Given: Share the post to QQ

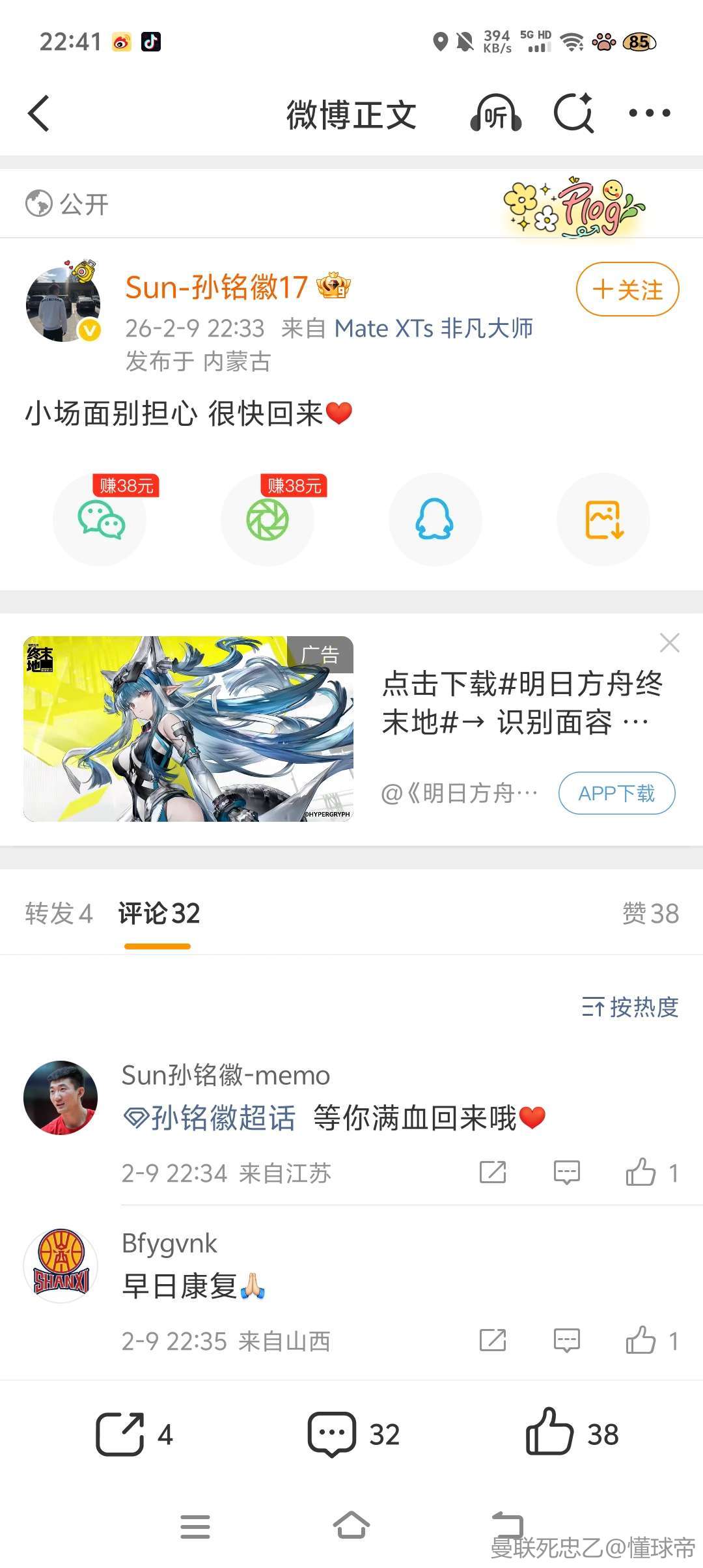Looking at the screenshot, I should point(435,520).
